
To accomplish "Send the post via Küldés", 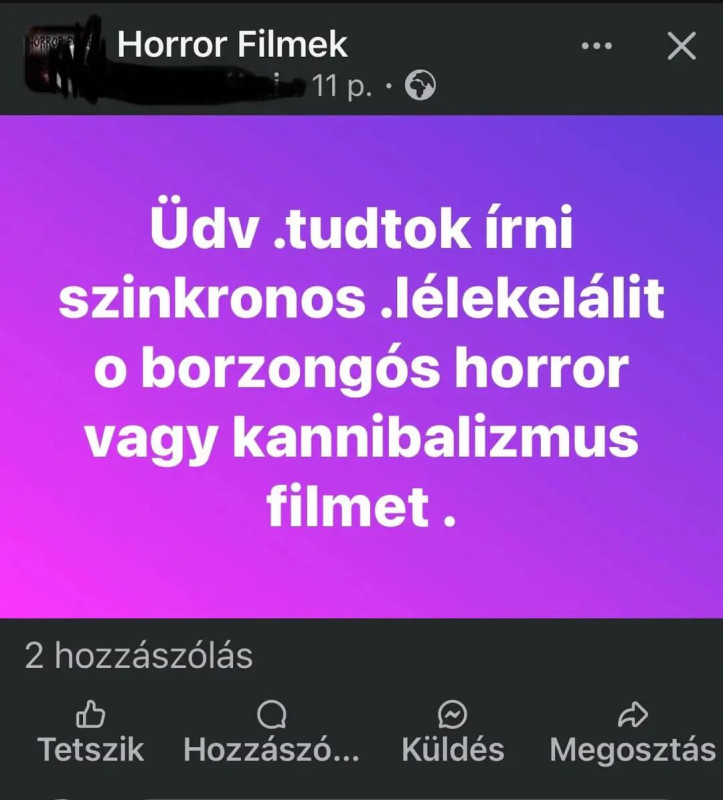I will [x=452, y=733].
